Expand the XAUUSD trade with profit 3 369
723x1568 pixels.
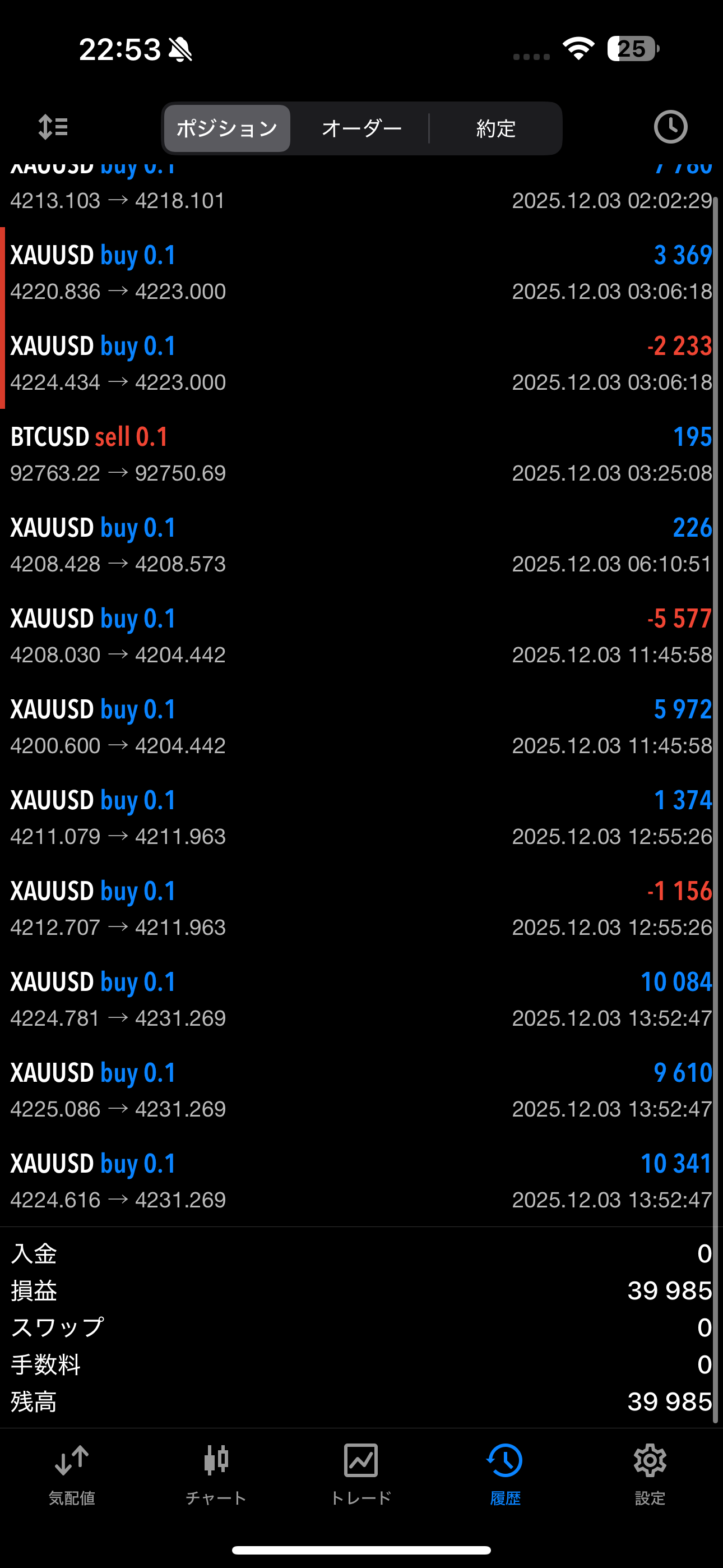tap(361, 273)
